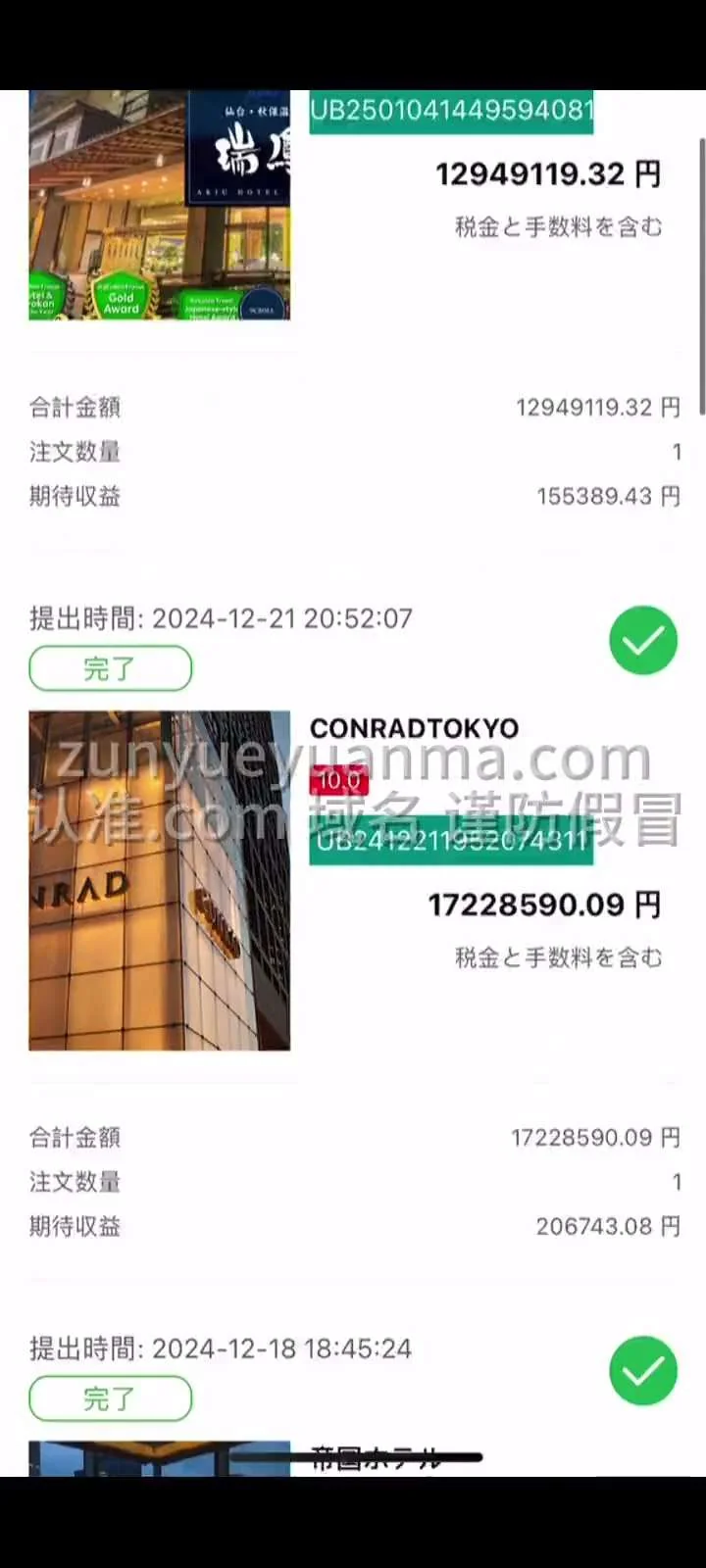Open the Akiu hotel order photo

(x=159, y=205)
